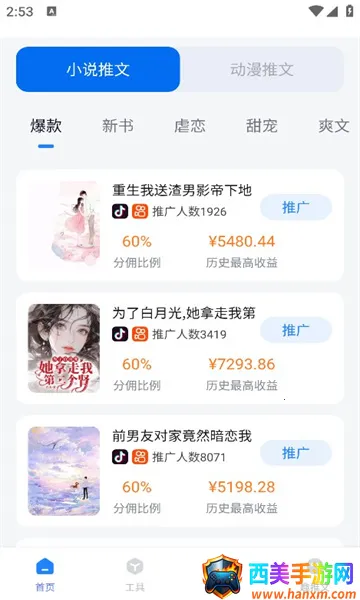
Task: Open the 重生我送渣男影帝下地 novel card
Action: tap(180, 225)
